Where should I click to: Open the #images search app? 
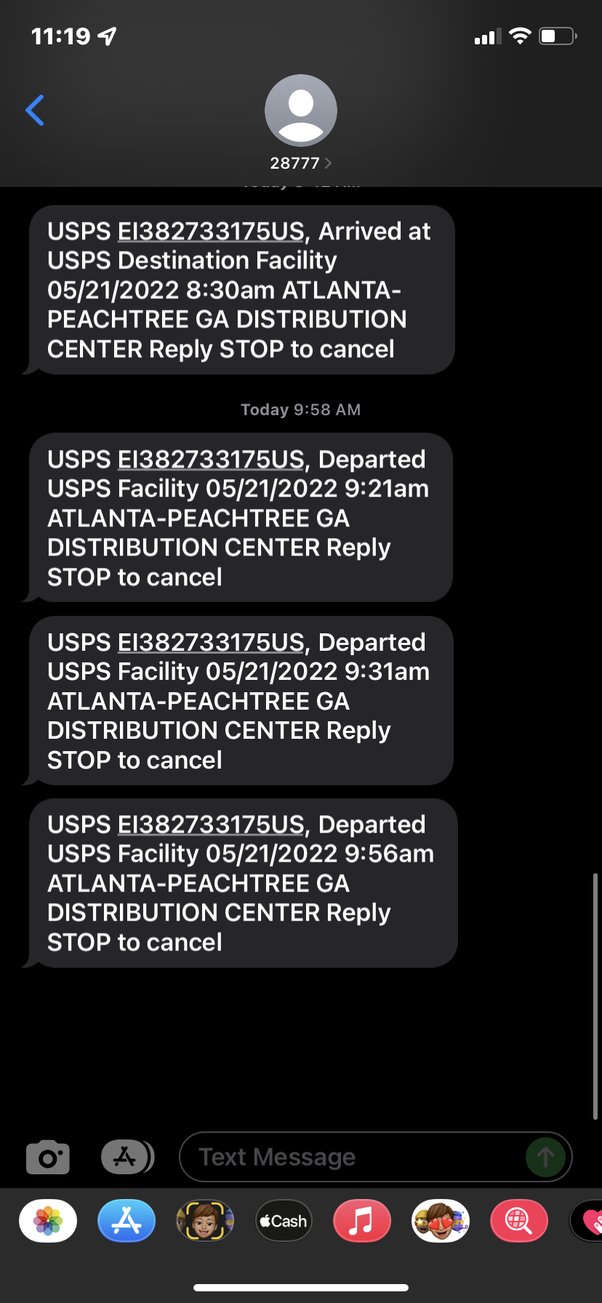point(519,1220)
